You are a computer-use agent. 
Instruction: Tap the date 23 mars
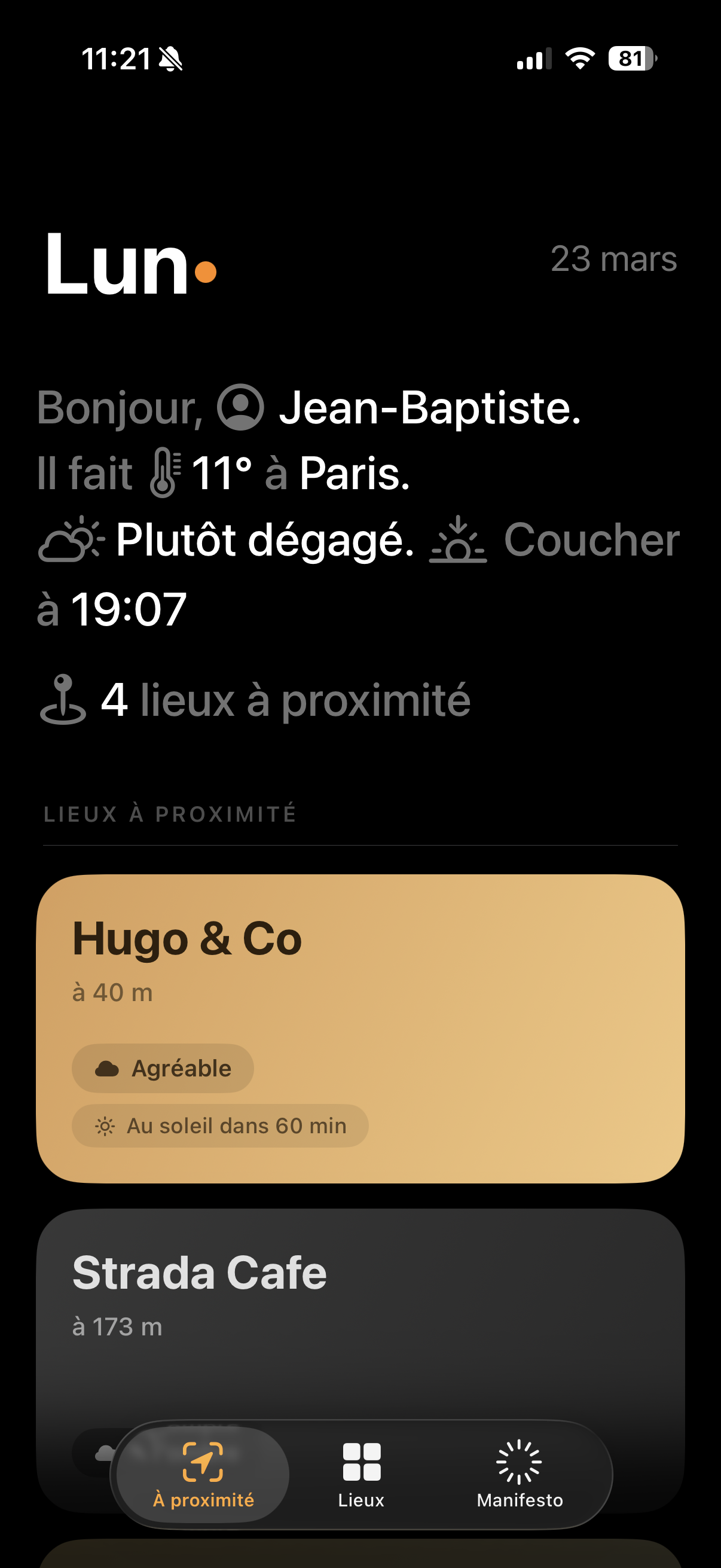(x=615, y=258)
